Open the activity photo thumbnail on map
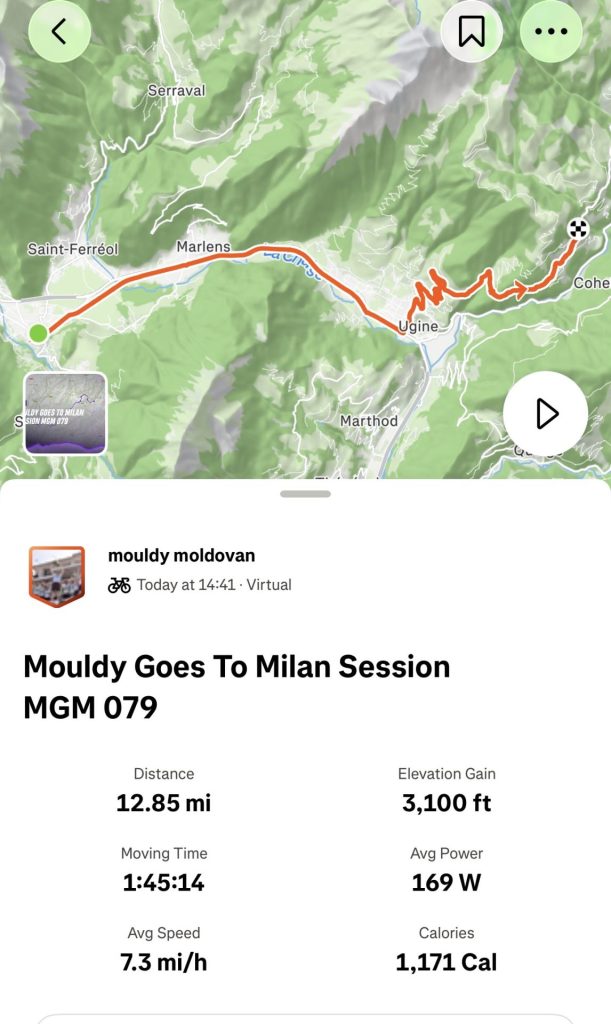The width and height of the screenshot is (611, 1024). pos(65,414)
